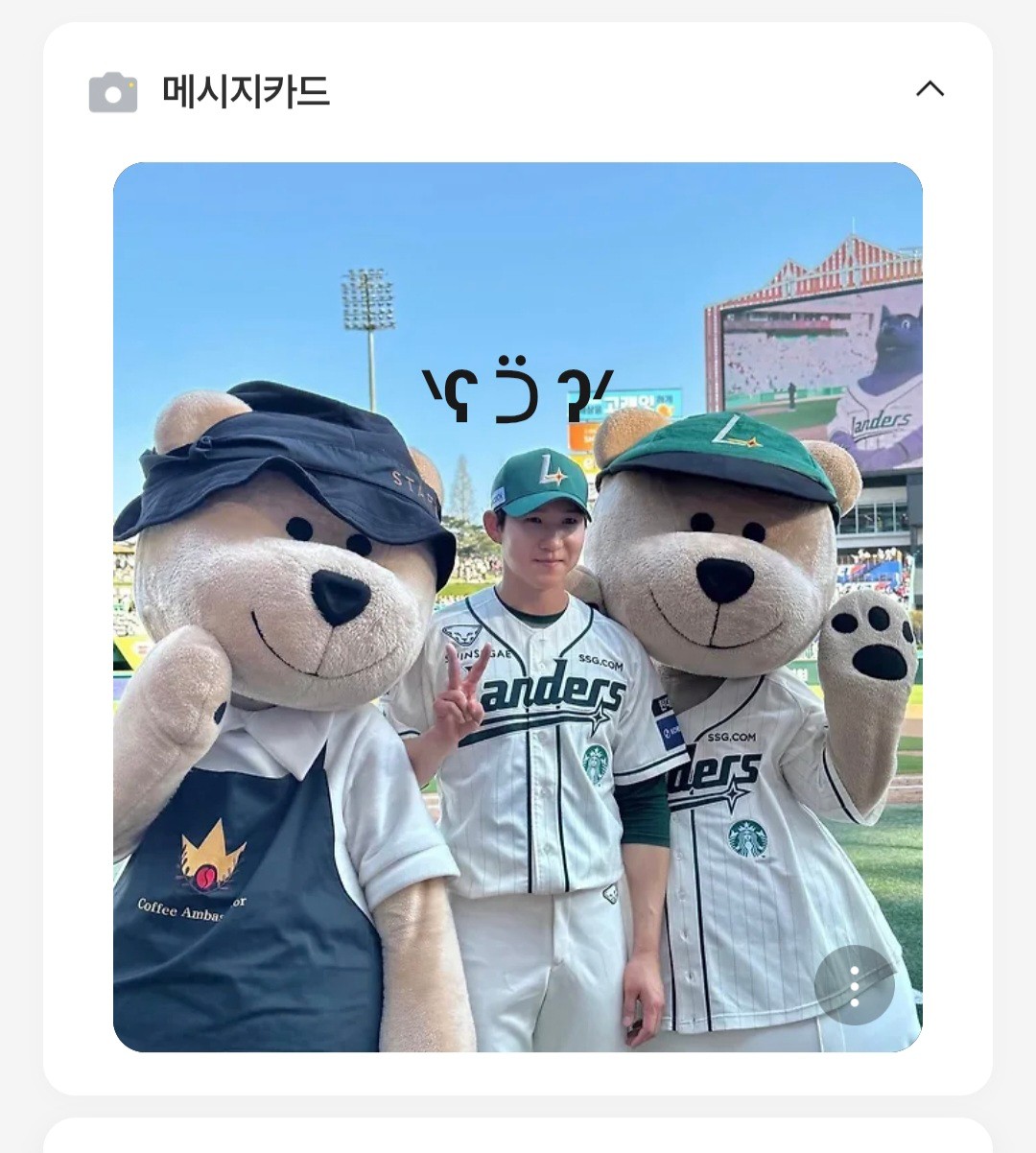Image resolution: width=1036 pixels, height=1153 pixels.
Task: Tap the camera badge in the section header
Action: pyautogui.click(x=111, y=91)
